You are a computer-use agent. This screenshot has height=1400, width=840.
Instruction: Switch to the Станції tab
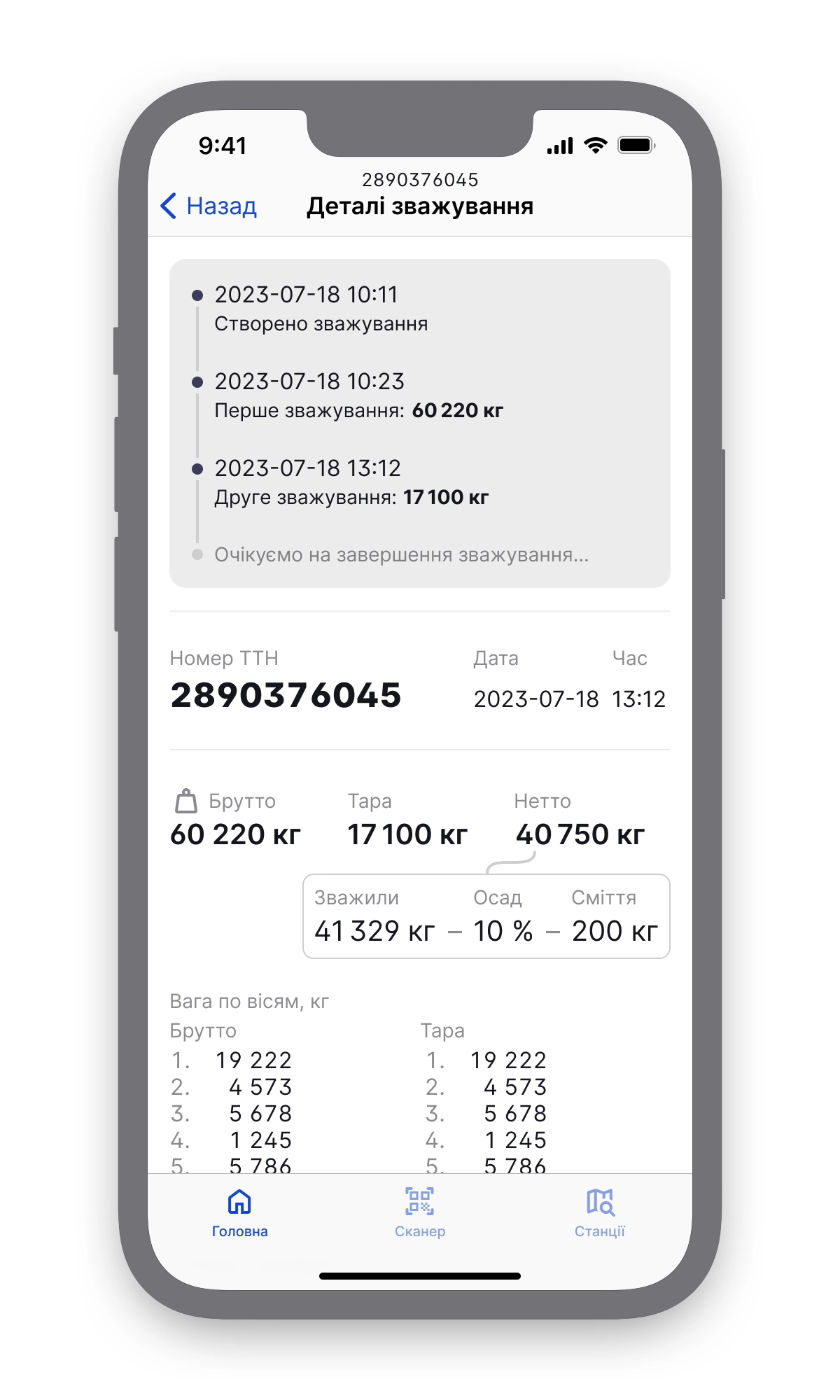coord(600,1212)
